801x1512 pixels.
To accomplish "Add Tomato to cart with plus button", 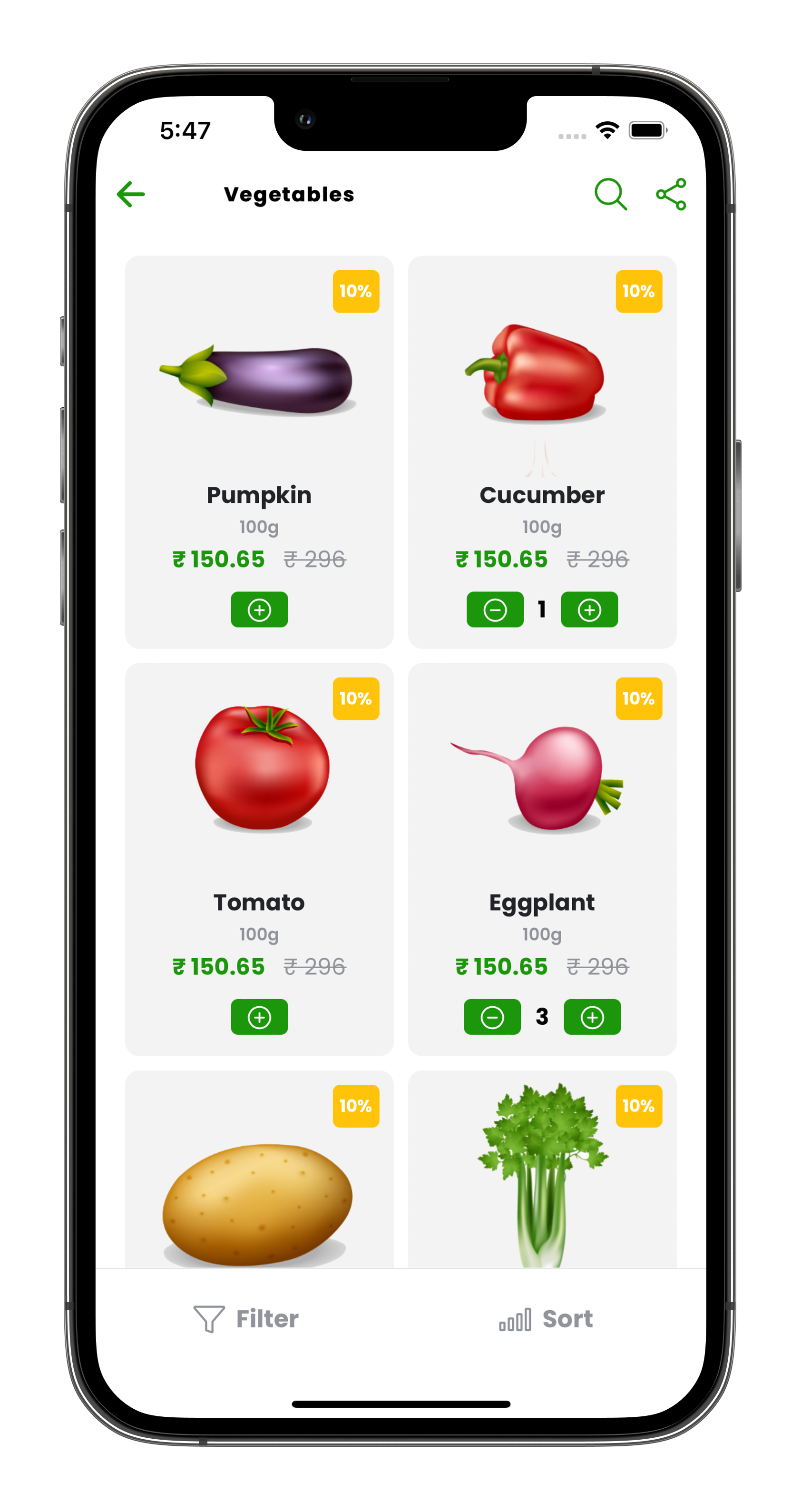I will 259,1017.
